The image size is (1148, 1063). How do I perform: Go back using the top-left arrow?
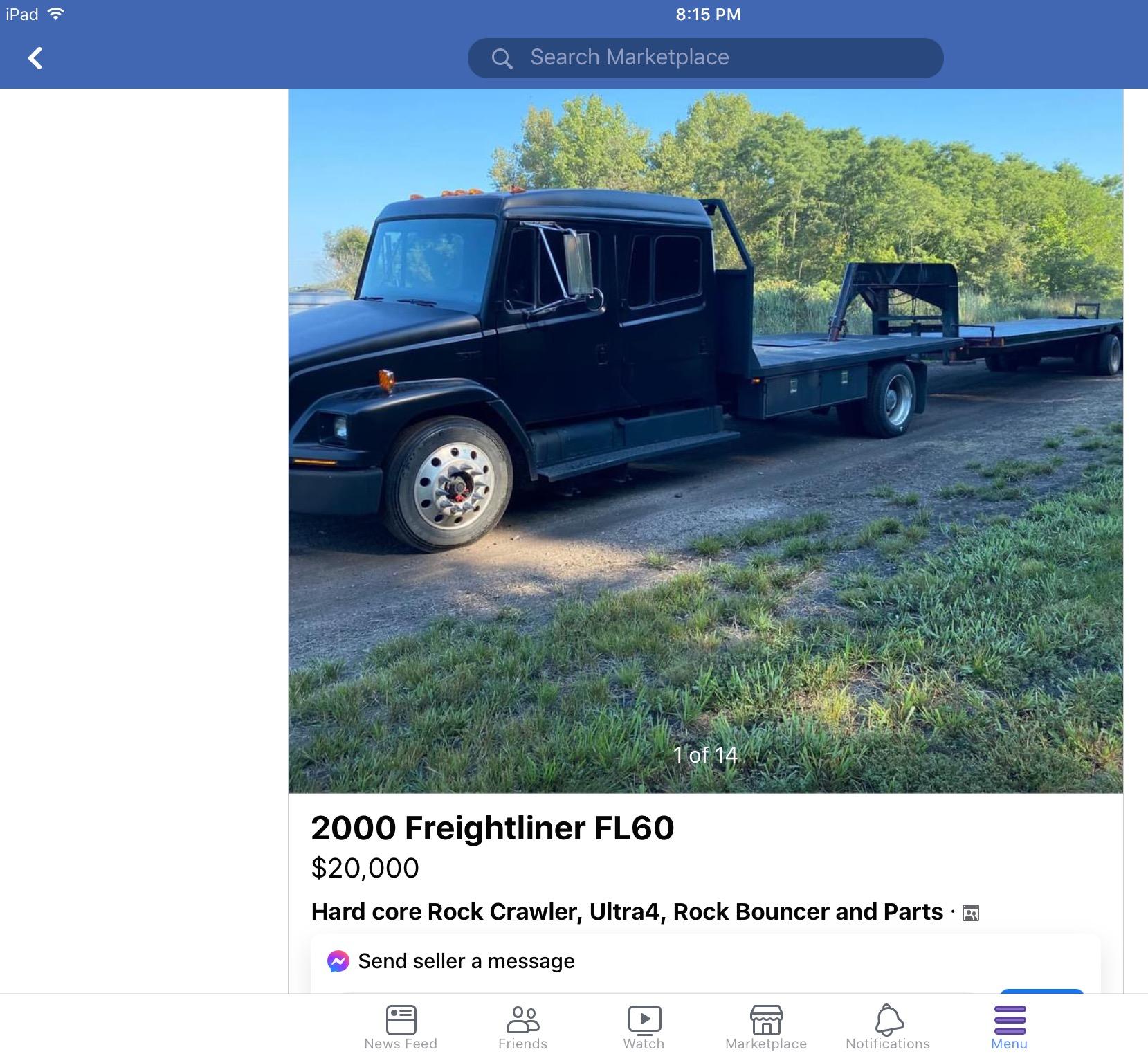point(35,58)
